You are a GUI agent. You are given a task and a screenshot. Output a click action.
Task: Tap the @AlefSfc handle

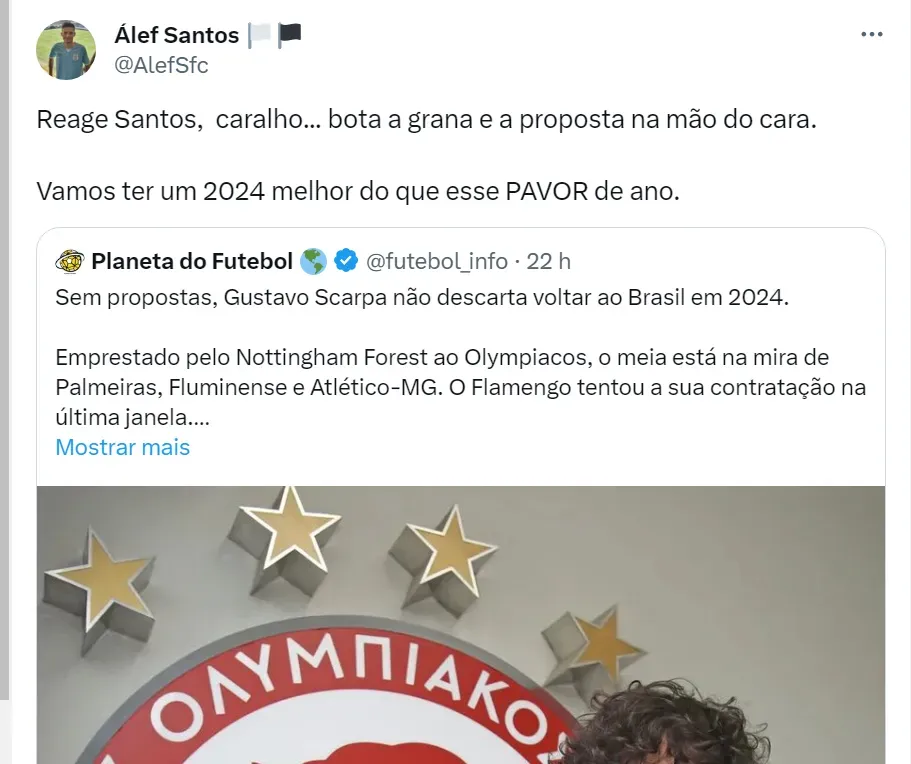click(162, 65)
